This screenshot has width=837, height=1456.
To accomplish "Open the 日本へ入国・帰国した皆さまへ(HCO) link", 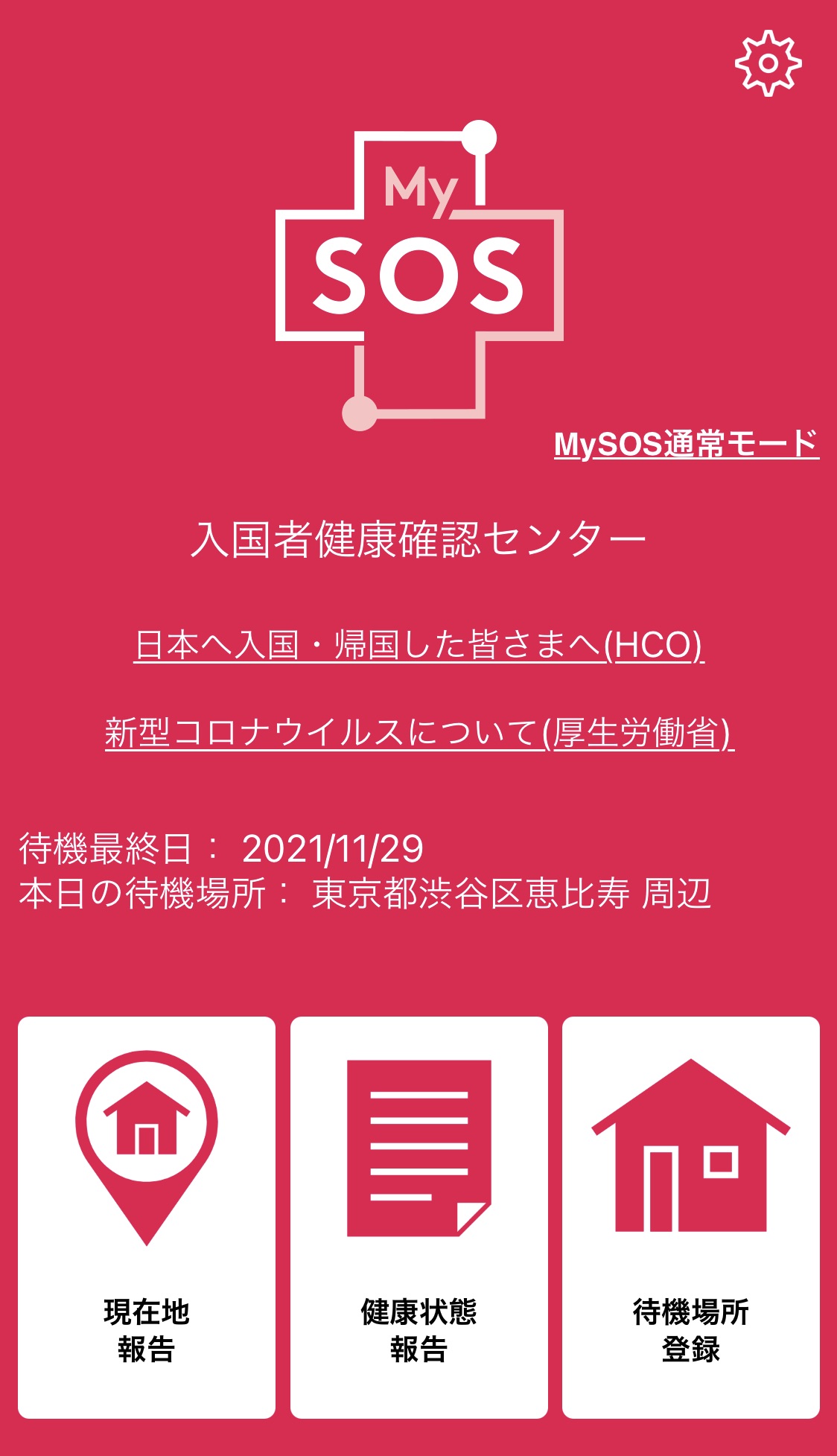I will 418,645.
